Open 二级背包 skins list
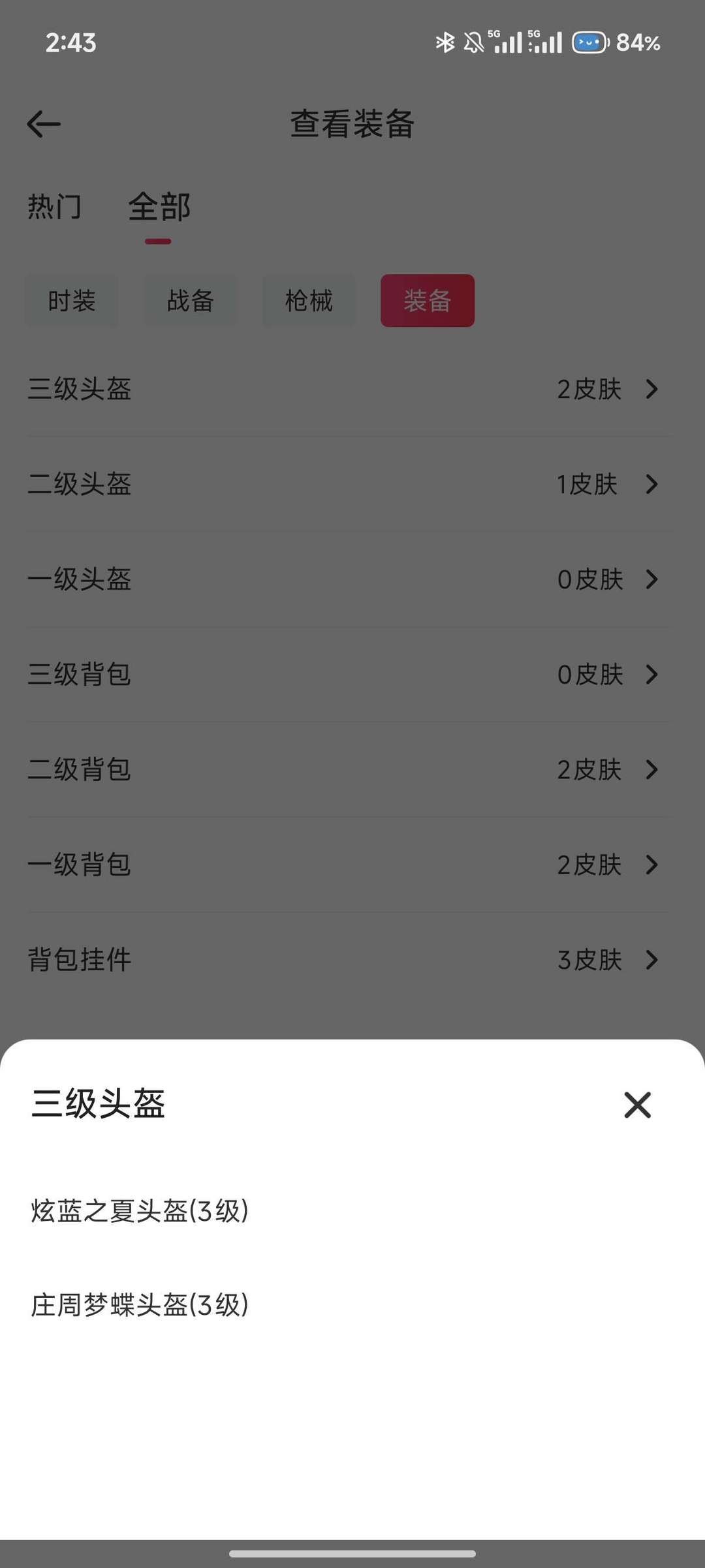The width and height of the screenshot is (705, 1568). tap(349, 769)
